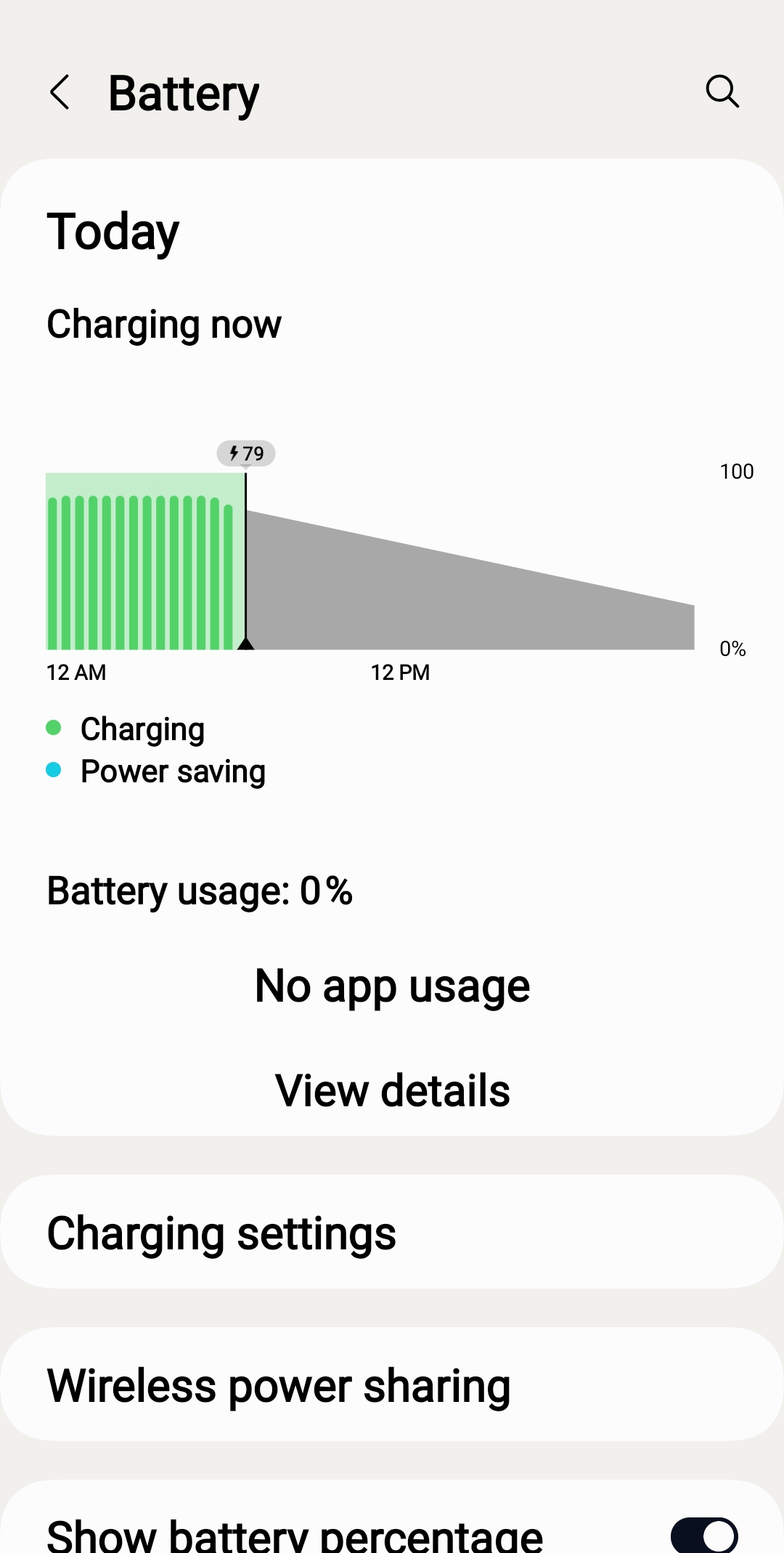The width and height of the screenshot is (784, 1553).
Task: Tap the black triangle marker under the chart
Action: click(247, 644)
